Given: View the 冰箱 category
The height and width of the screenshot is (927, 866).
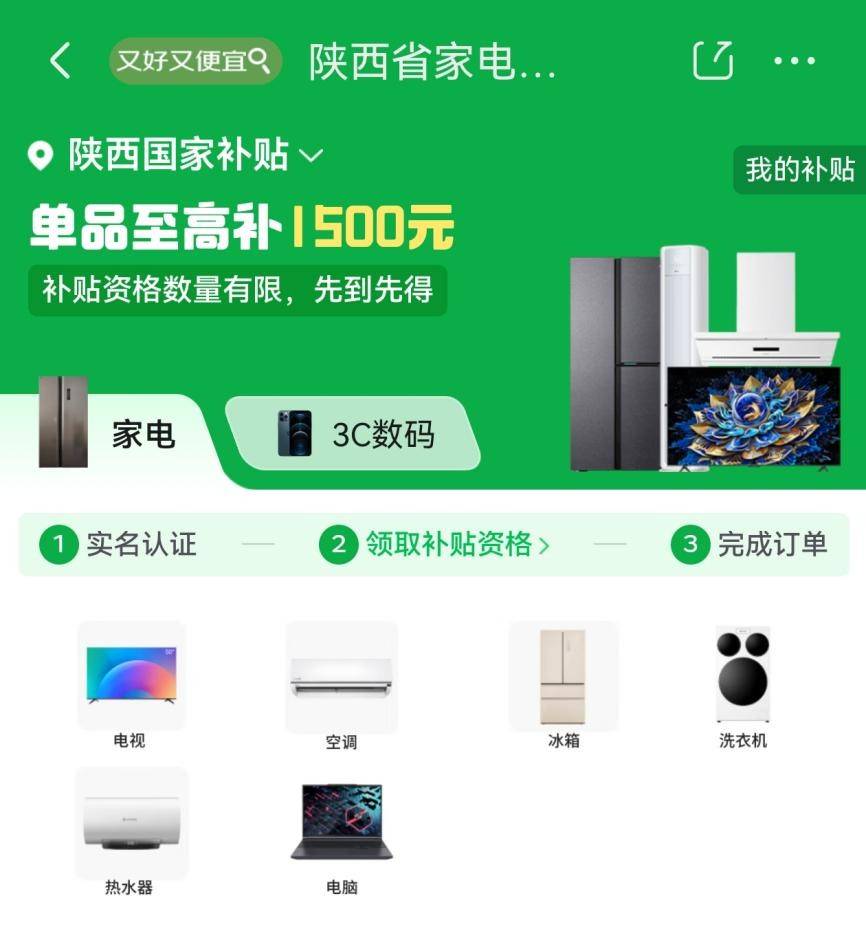Looking at the screenshot, I should click(x=563, y=685).
